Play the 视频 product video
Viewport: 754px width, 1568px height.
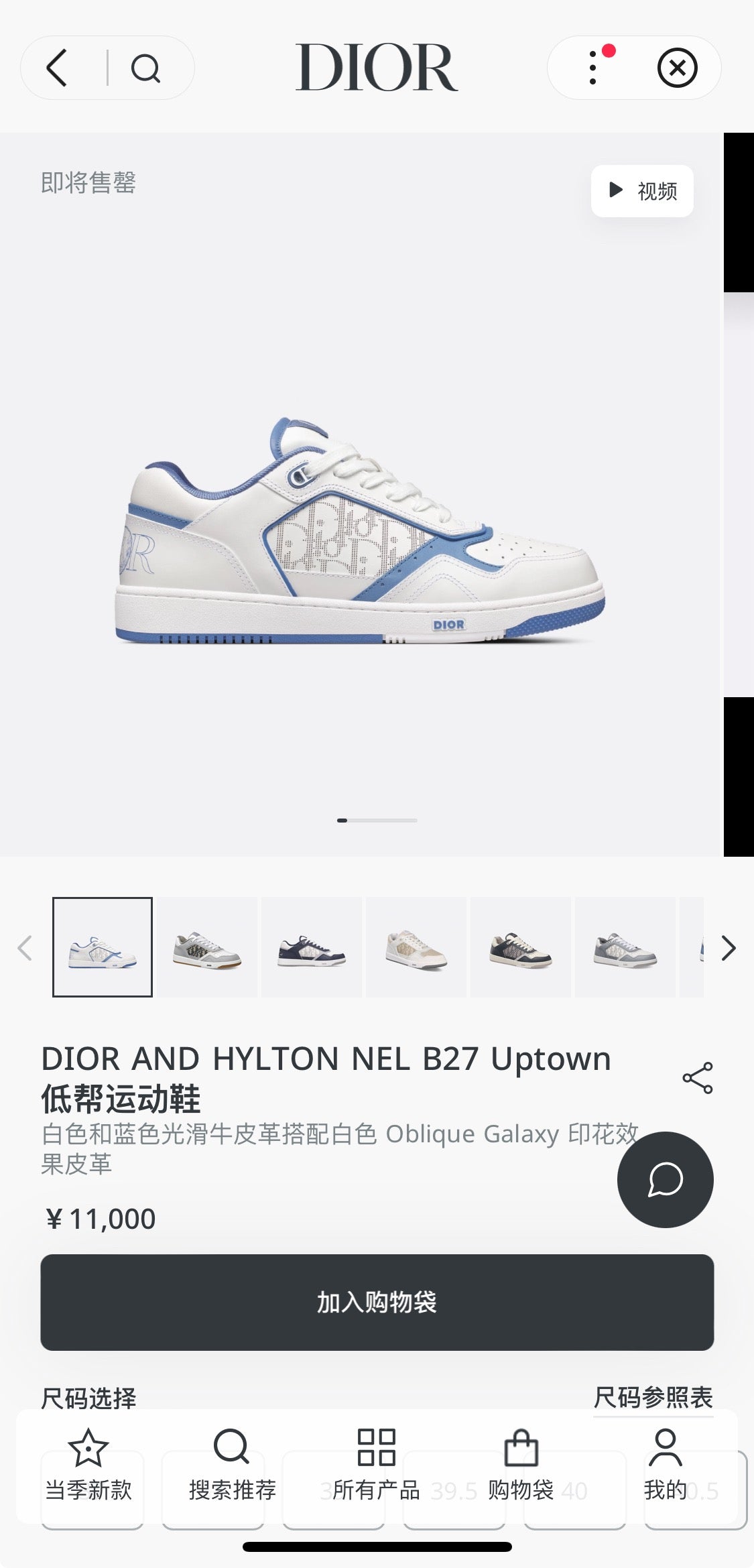point(641,191)
